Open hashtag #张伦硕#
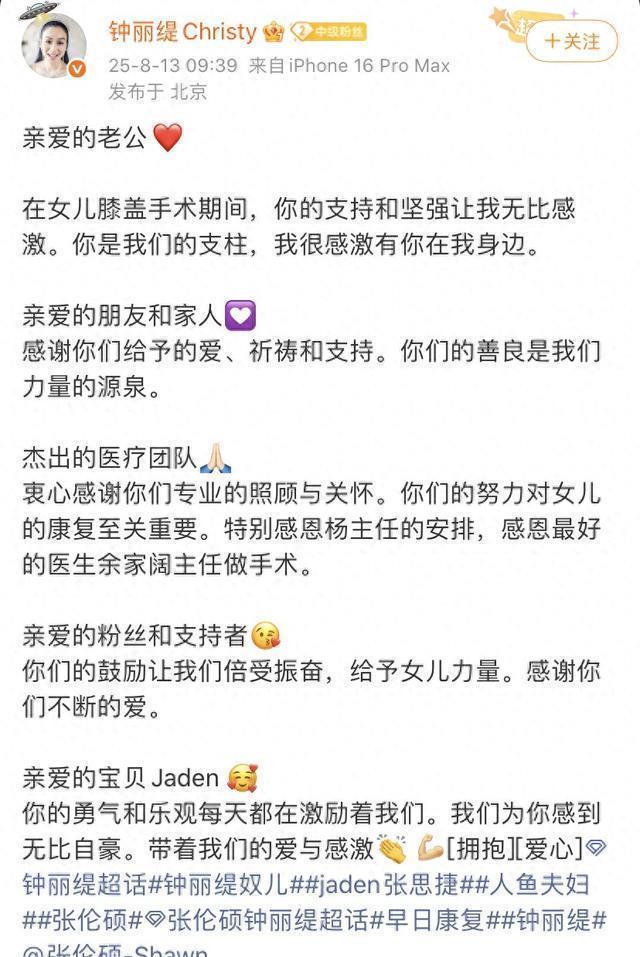The image size is (640, 957). coord(84,917)
